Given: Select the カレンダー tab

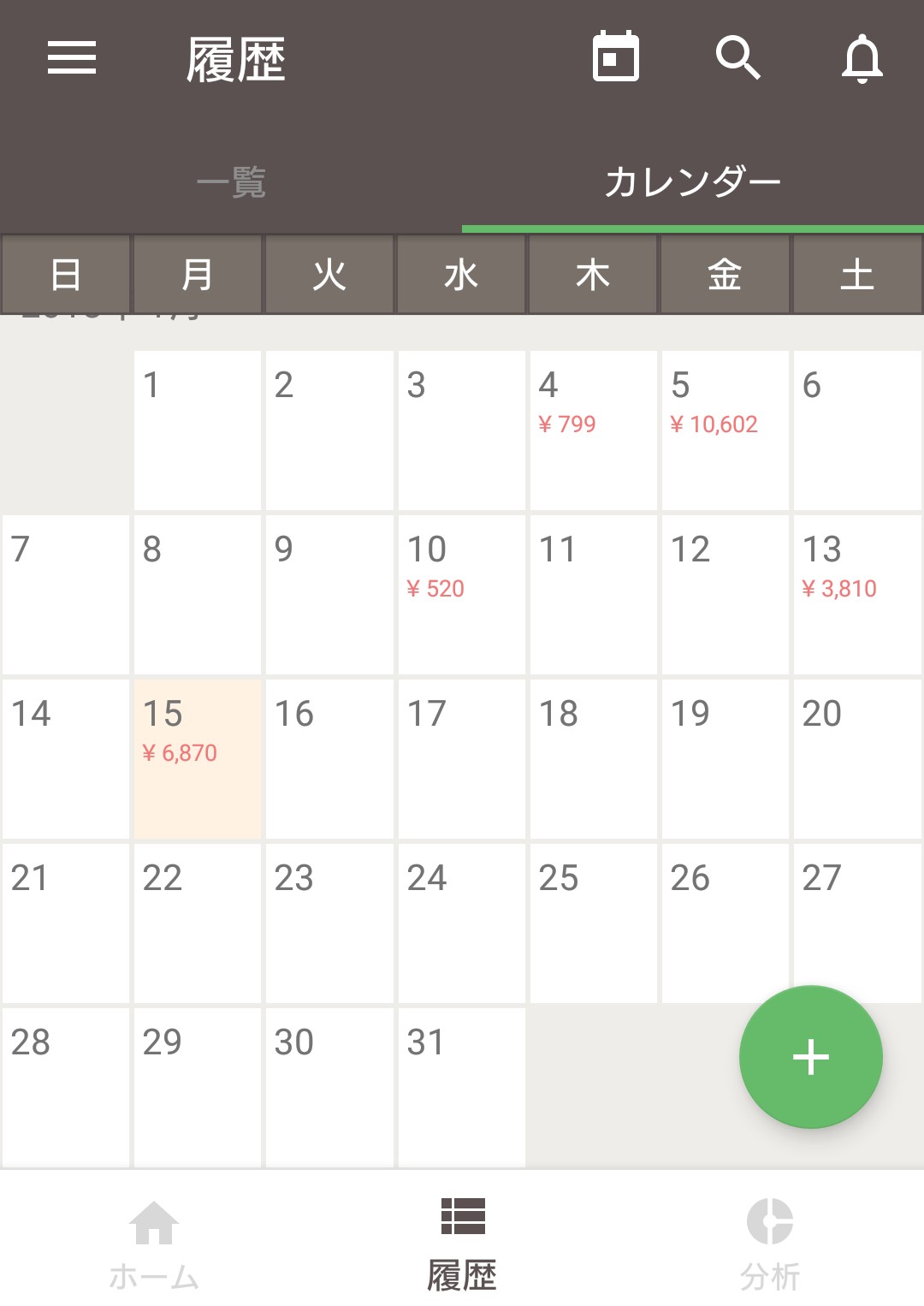Looking at the screenshot, I should click(x=692, y=182).
